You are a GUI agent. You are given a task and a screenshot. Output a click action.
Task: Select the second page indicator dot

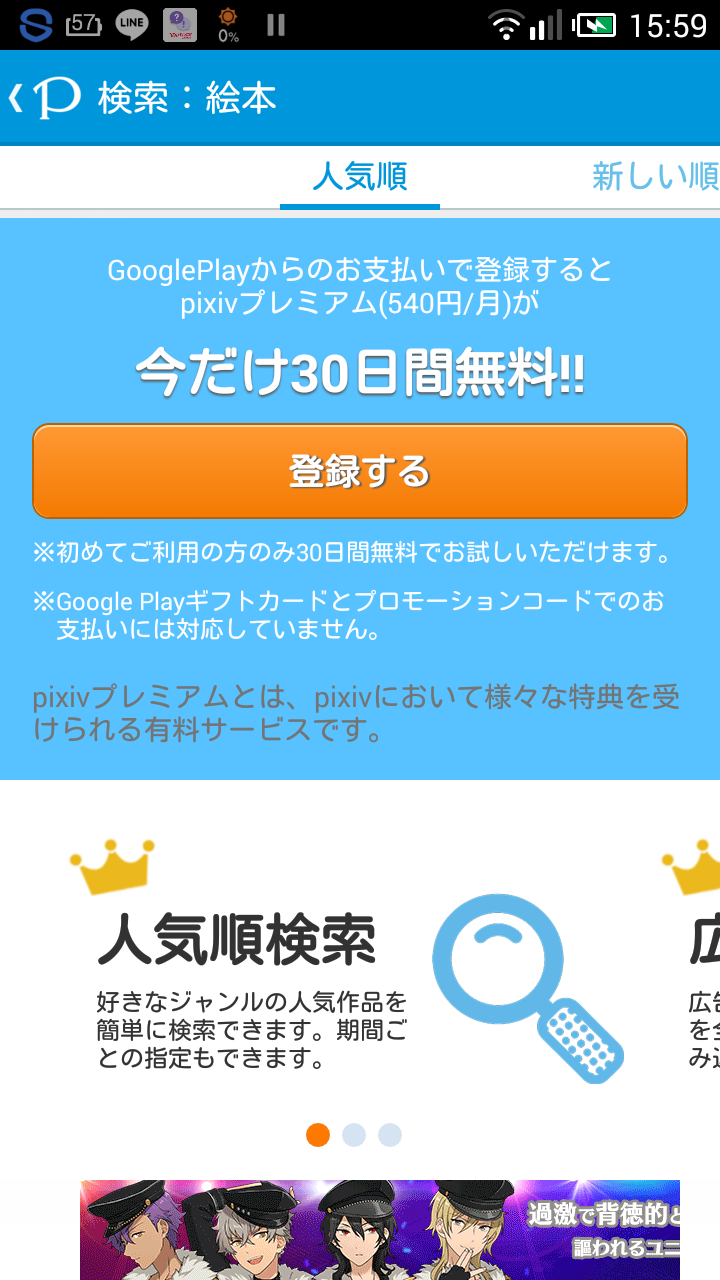pos(354,1135)
